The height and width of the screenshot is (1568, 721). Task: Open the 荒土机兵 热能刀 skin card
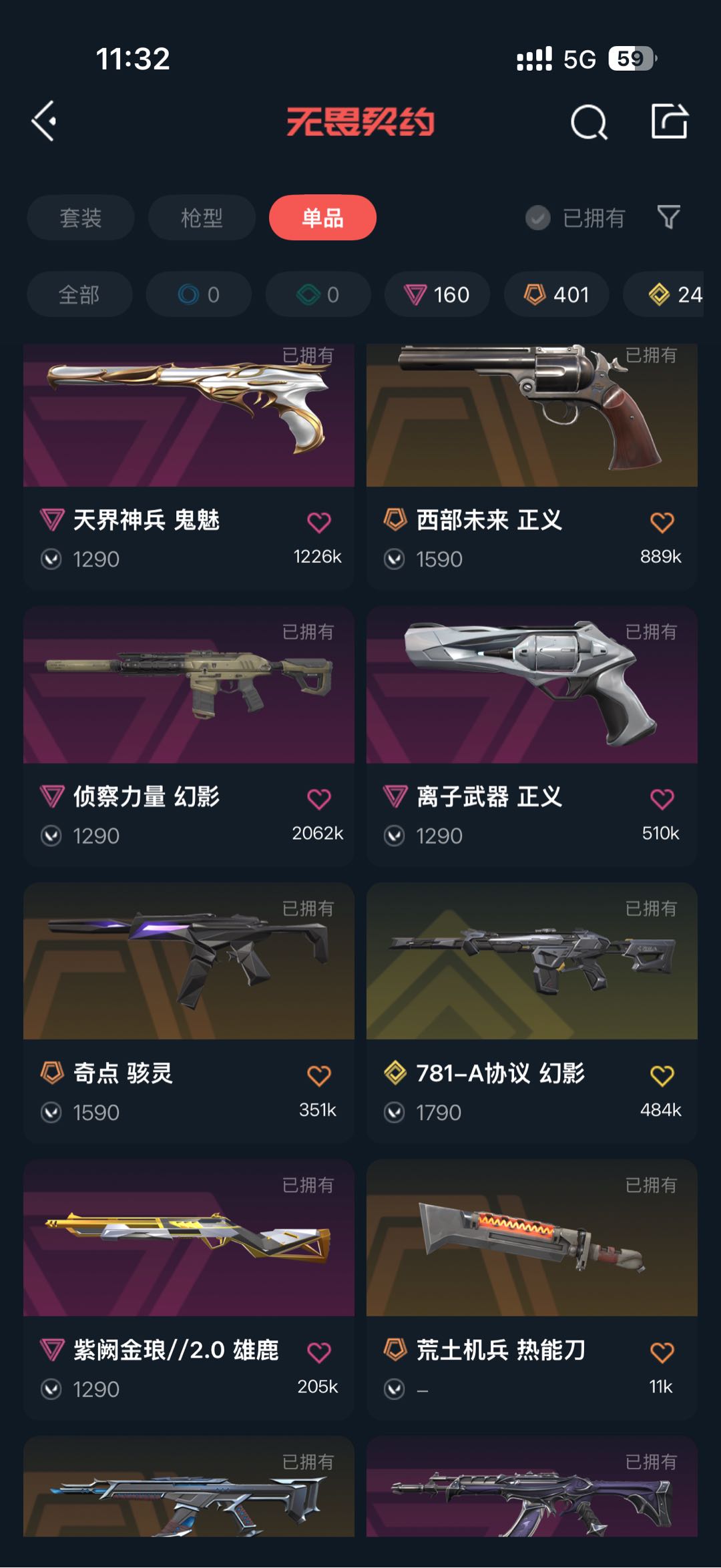pyautogui.click(x=532, y=1290)
